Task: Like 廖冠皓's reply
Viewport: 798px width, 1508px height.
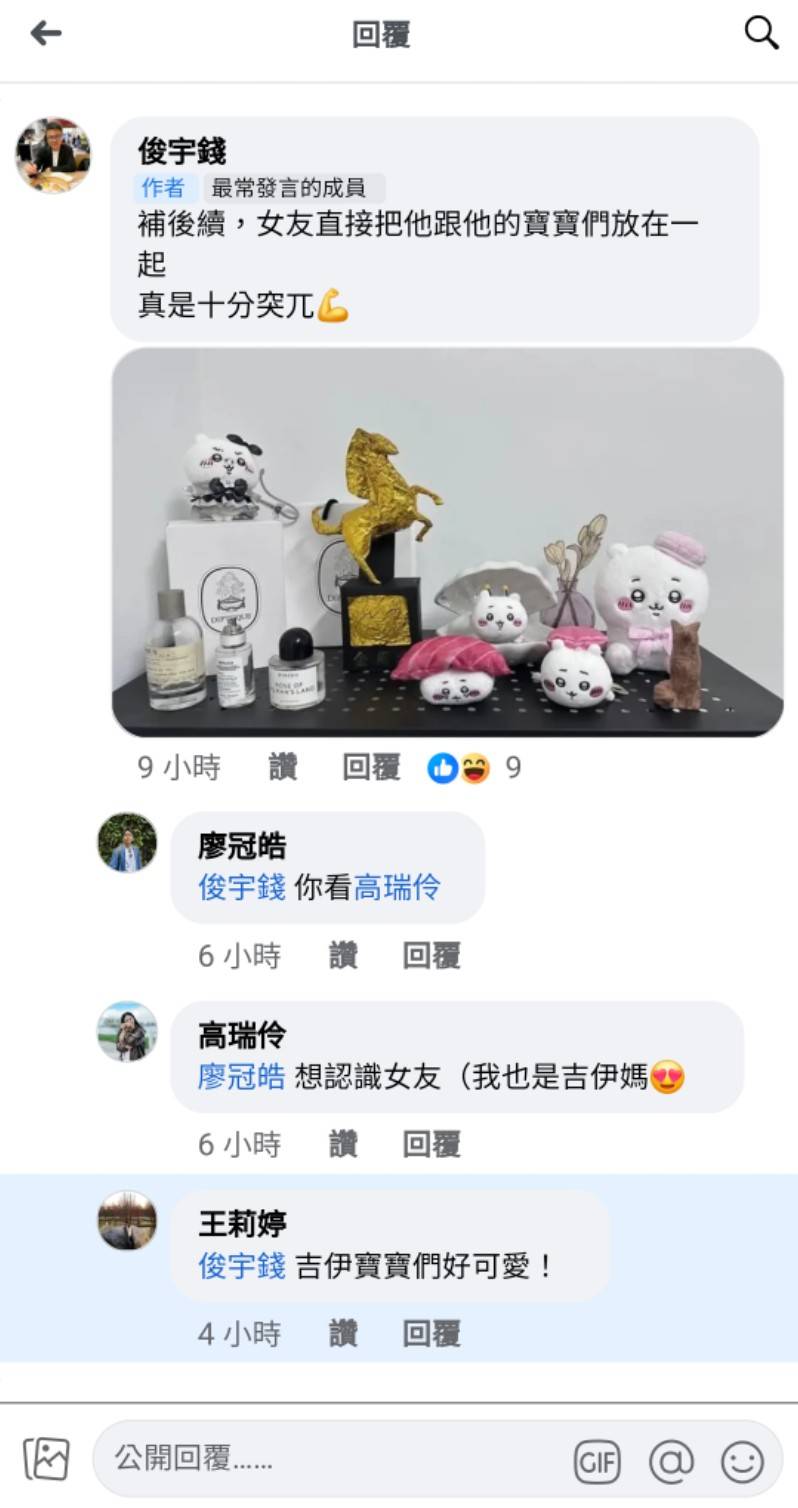Action: tap(343, 956)
